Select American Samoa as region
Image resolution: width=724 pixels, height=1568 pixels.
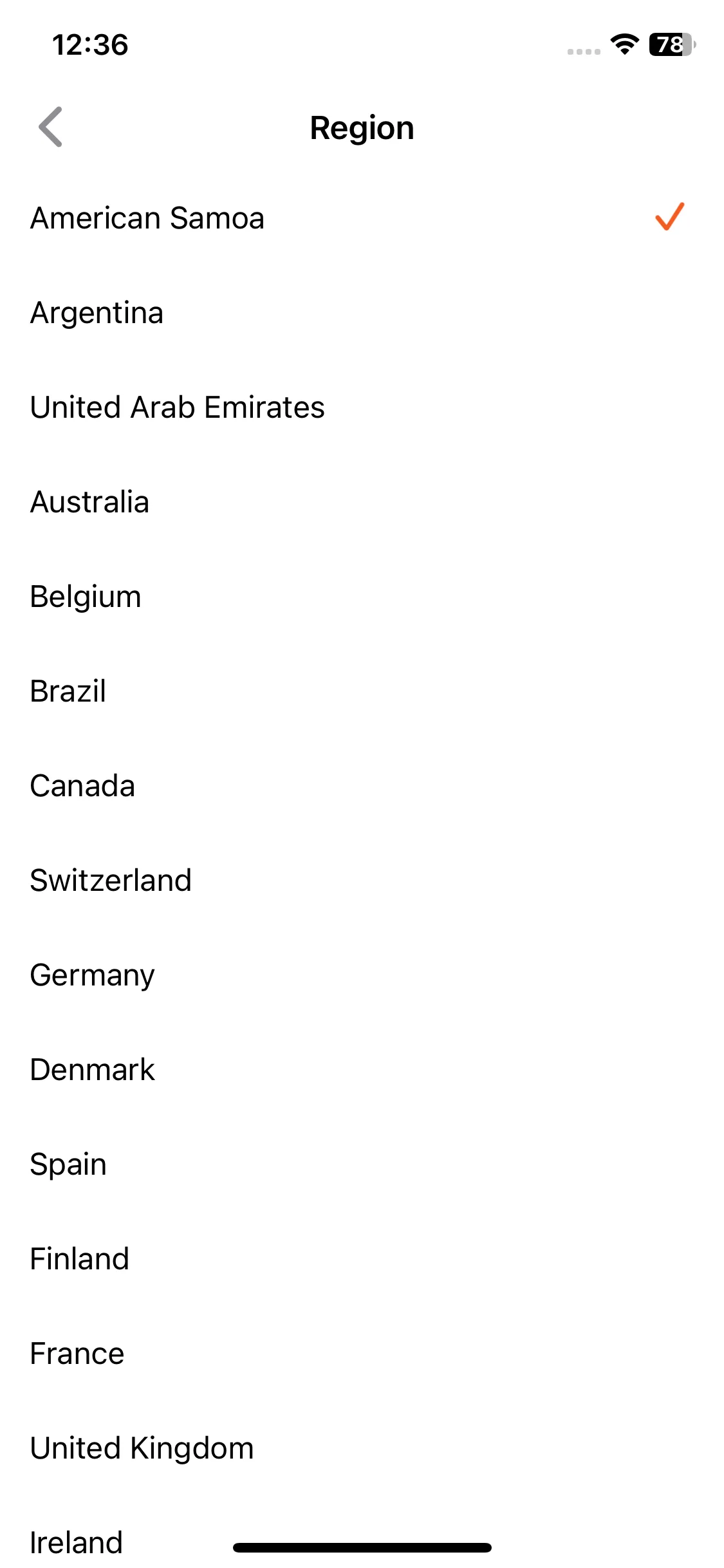click(x=362, y=218)
